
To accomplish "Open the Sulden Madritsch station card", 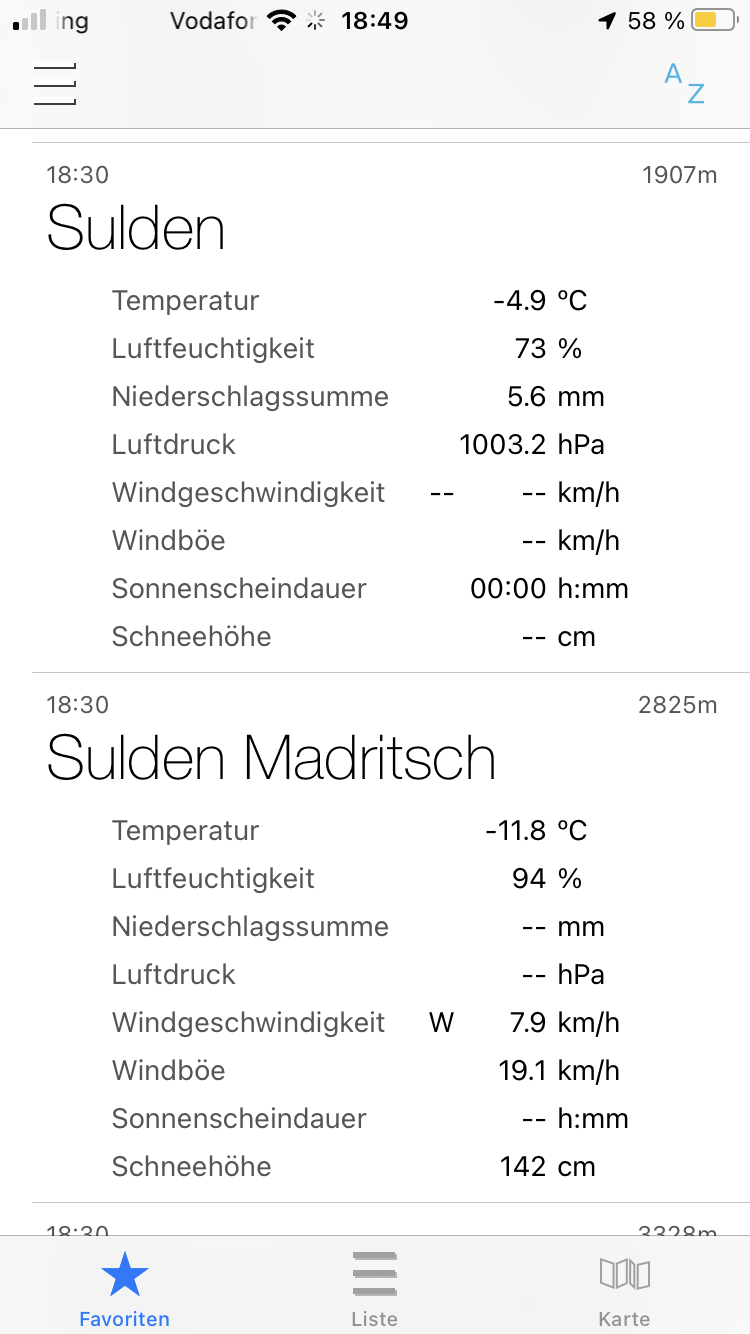I will (x=271, y=758).
